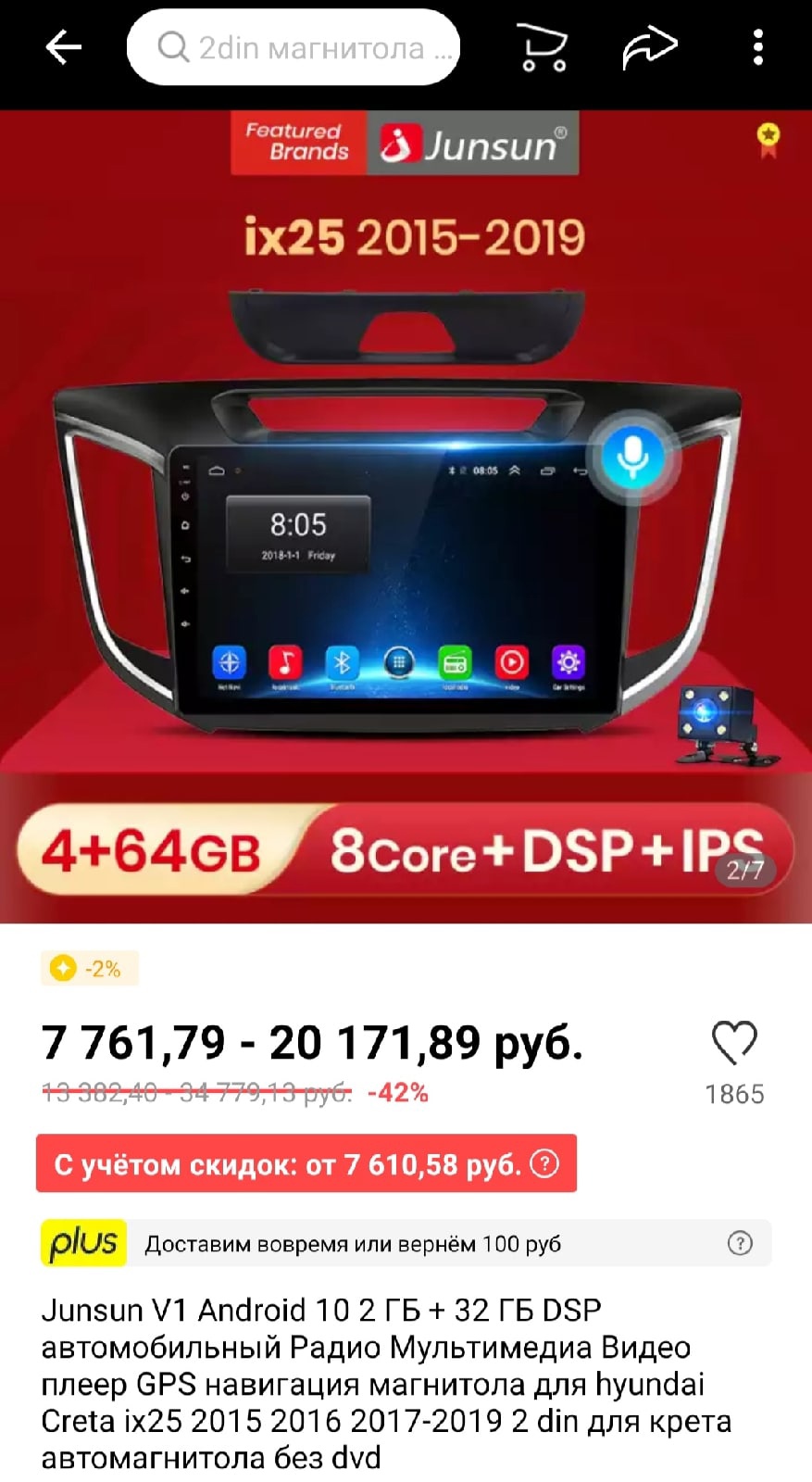Open the three-dot overflow menu

[758, 47]
